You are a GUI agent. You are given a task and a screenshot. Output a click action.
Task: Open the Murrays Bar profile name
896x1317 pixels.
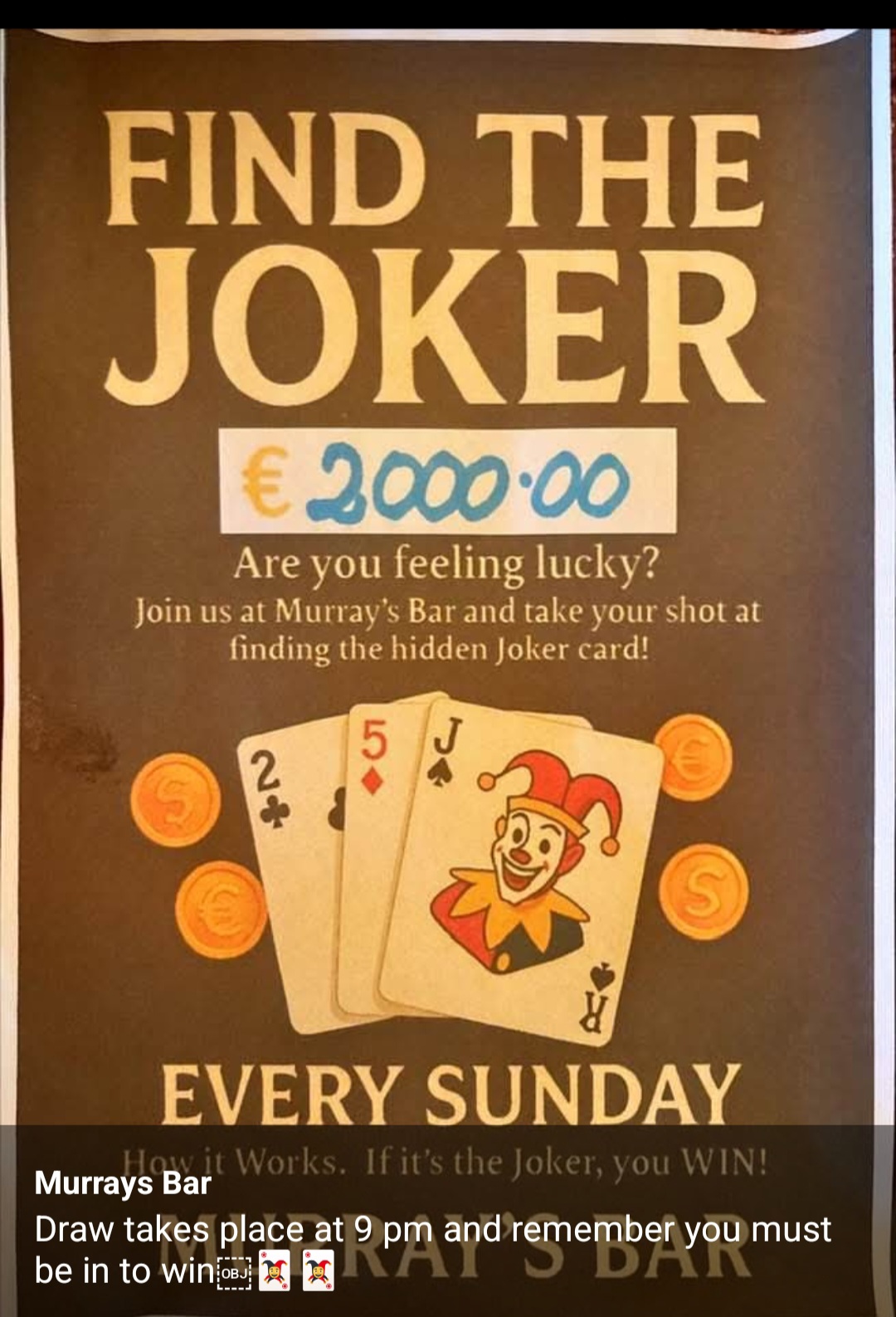123,1183
